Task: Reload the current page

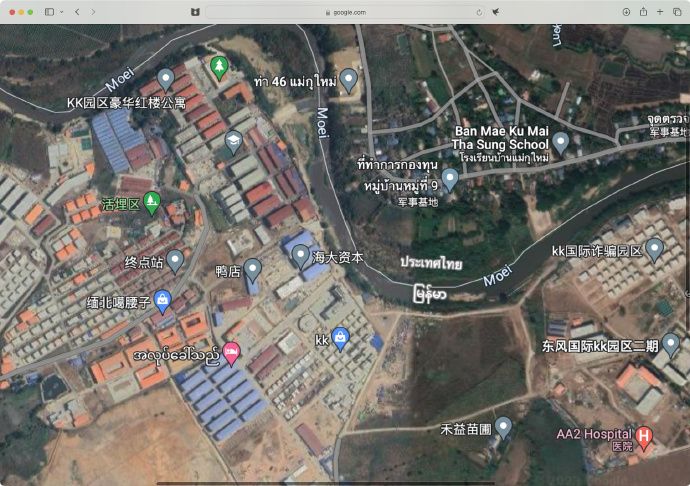Action: click(479, 11)
